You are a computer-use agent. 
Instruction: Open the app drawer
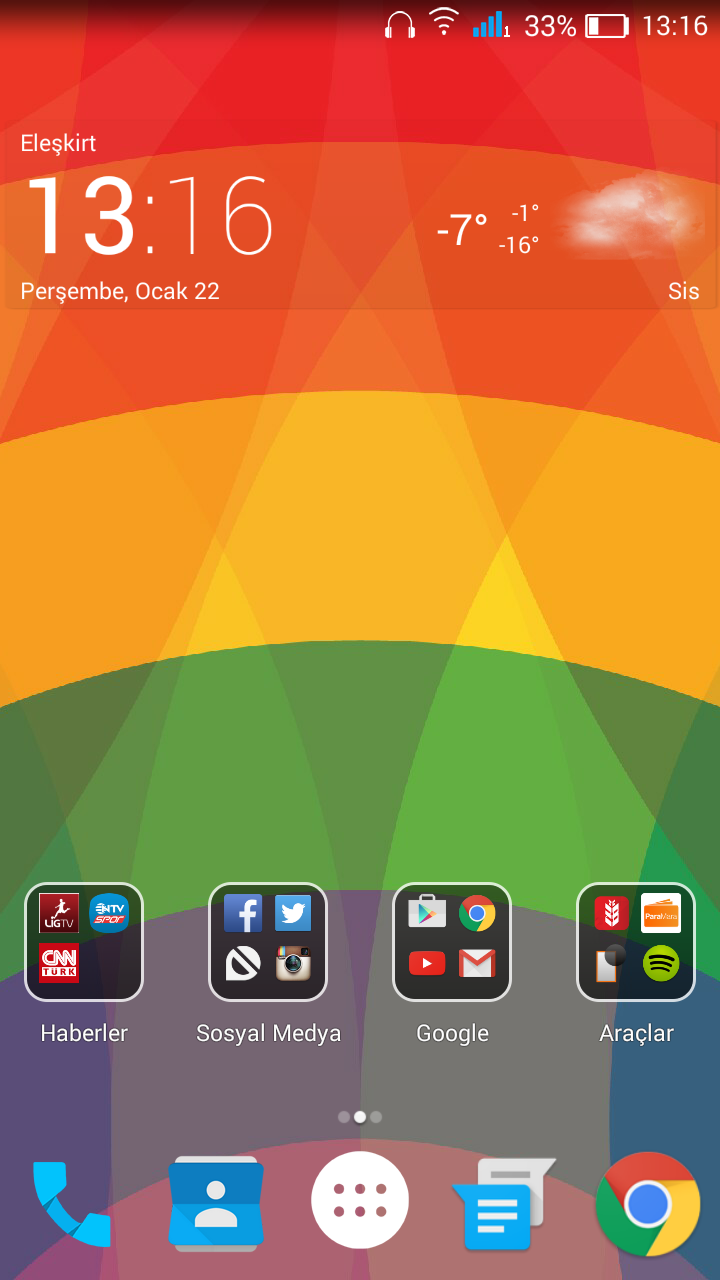[360, 1200]
